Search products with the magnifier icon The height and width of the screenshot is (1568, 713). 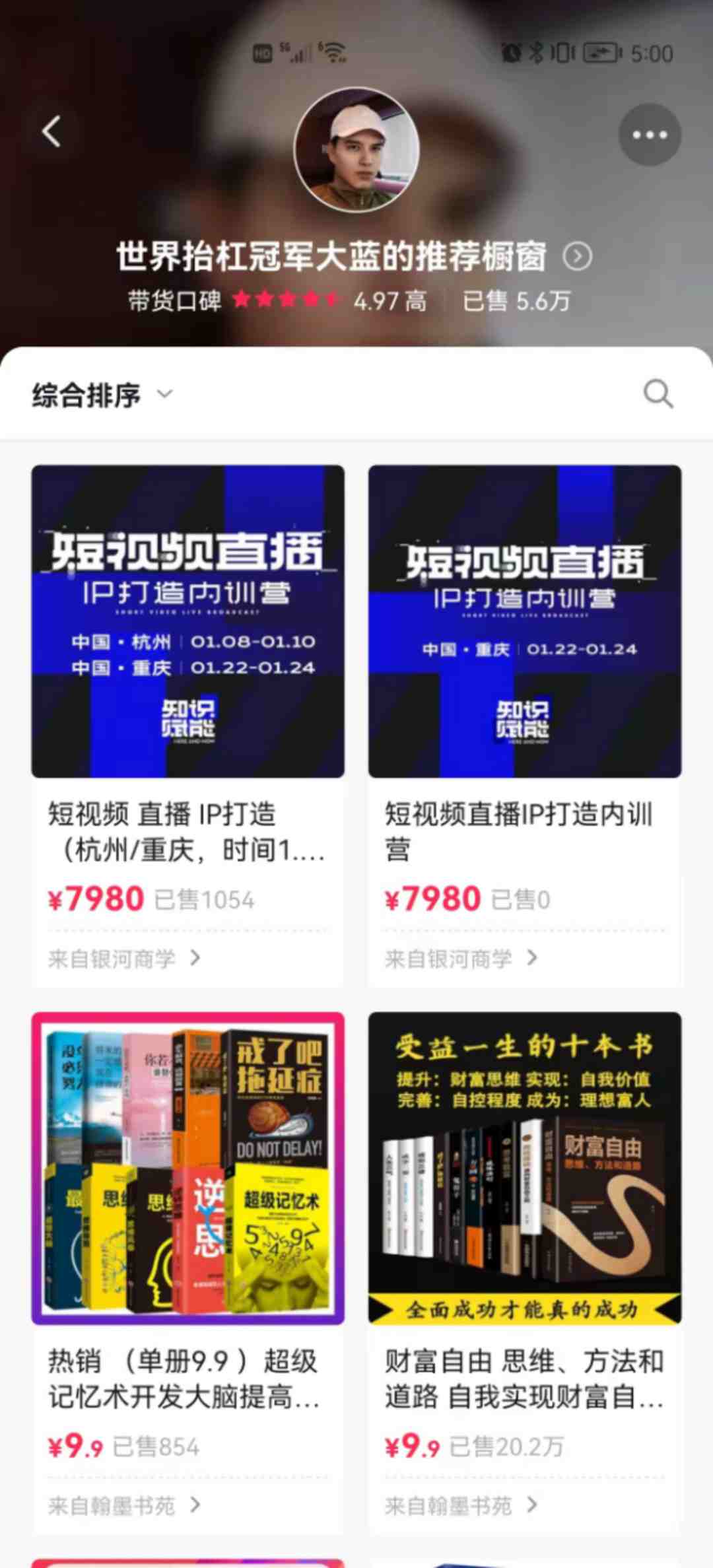click(658, 394)
